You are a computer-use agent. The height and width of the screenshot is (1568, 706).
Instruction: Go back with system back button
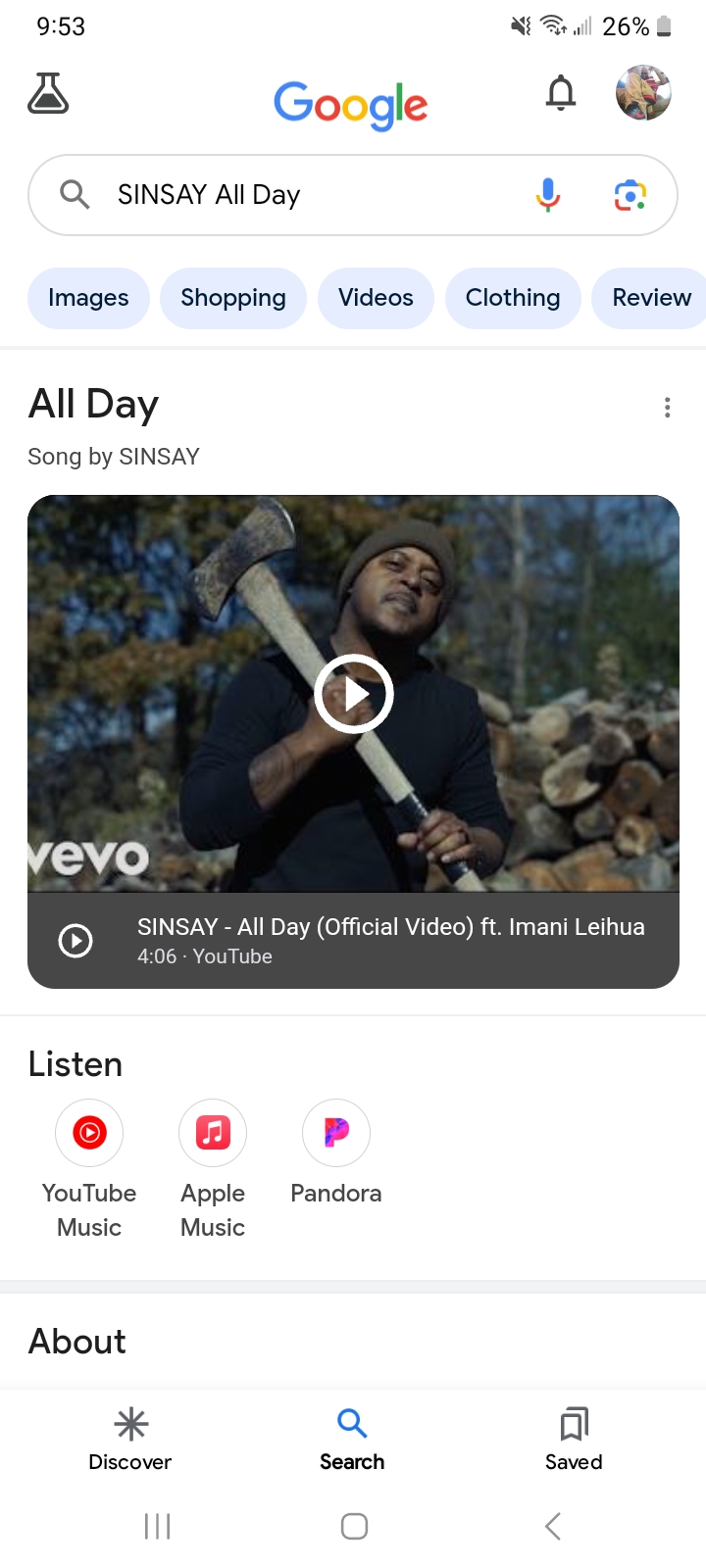pyautogui.click(x=553, y=1526)
